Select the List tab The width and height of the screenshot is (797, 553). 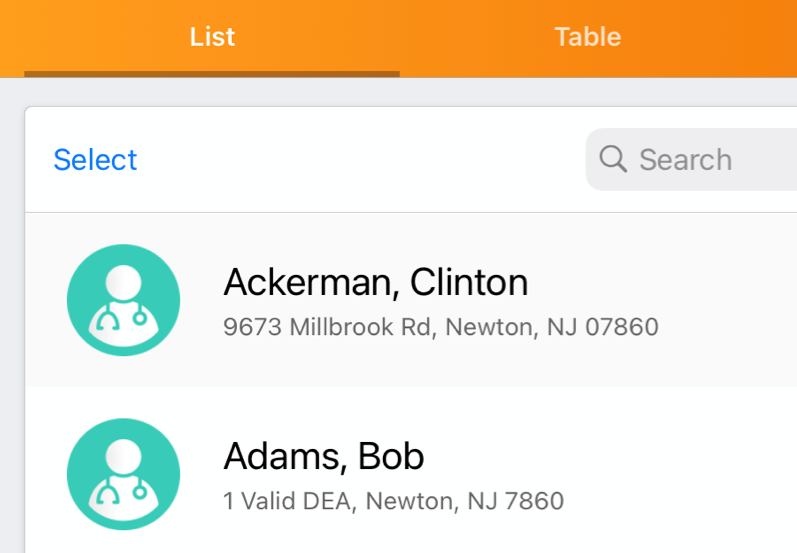(212, 37)
